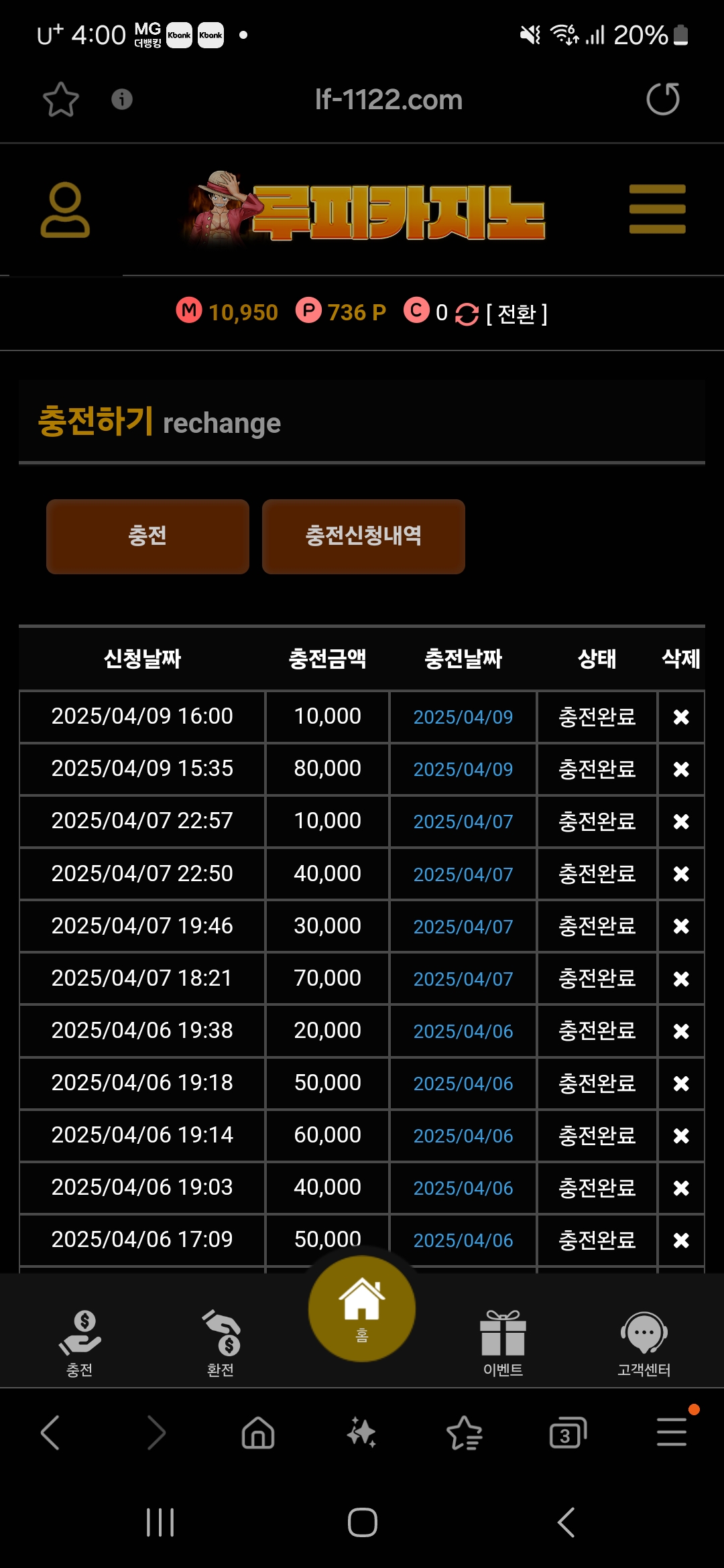This screenshot has width=724, height=1568.
Task: Select the 충전 button
Action: tap(147, 536)
